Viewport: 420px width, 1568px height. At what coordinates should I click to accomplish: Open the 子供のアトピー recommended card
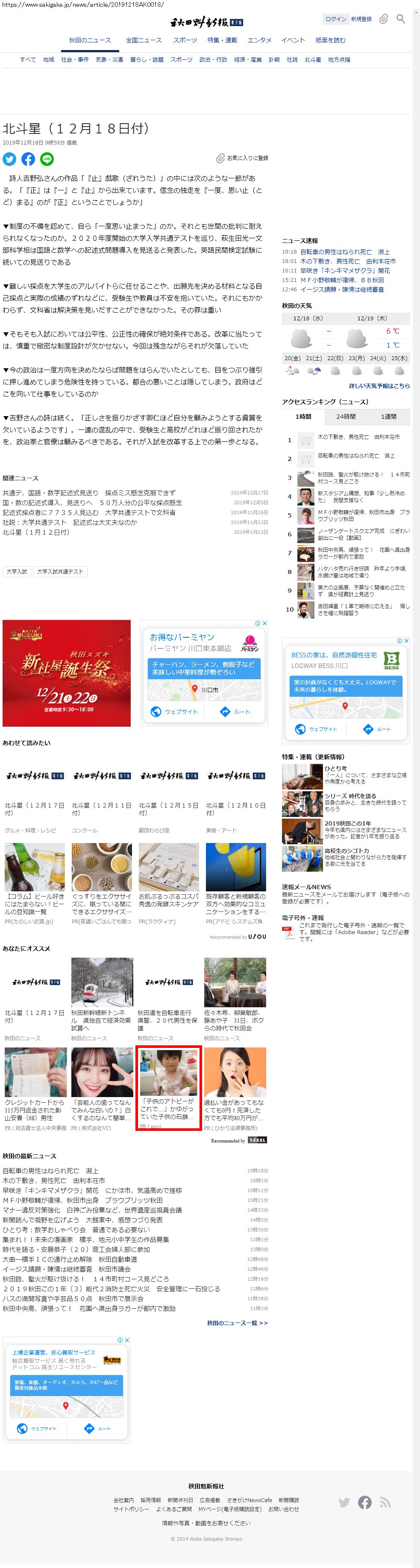[168, 1089]
